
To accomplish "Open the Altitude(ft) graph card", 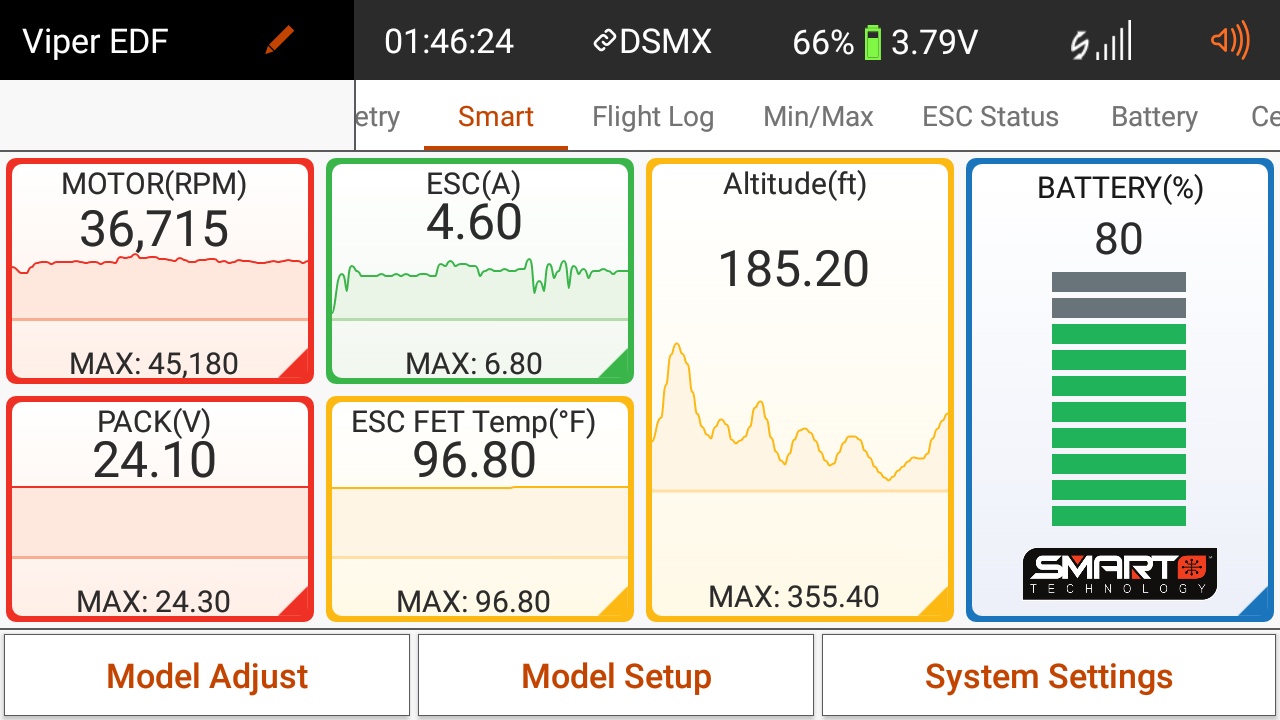I will tap(799, 390).
